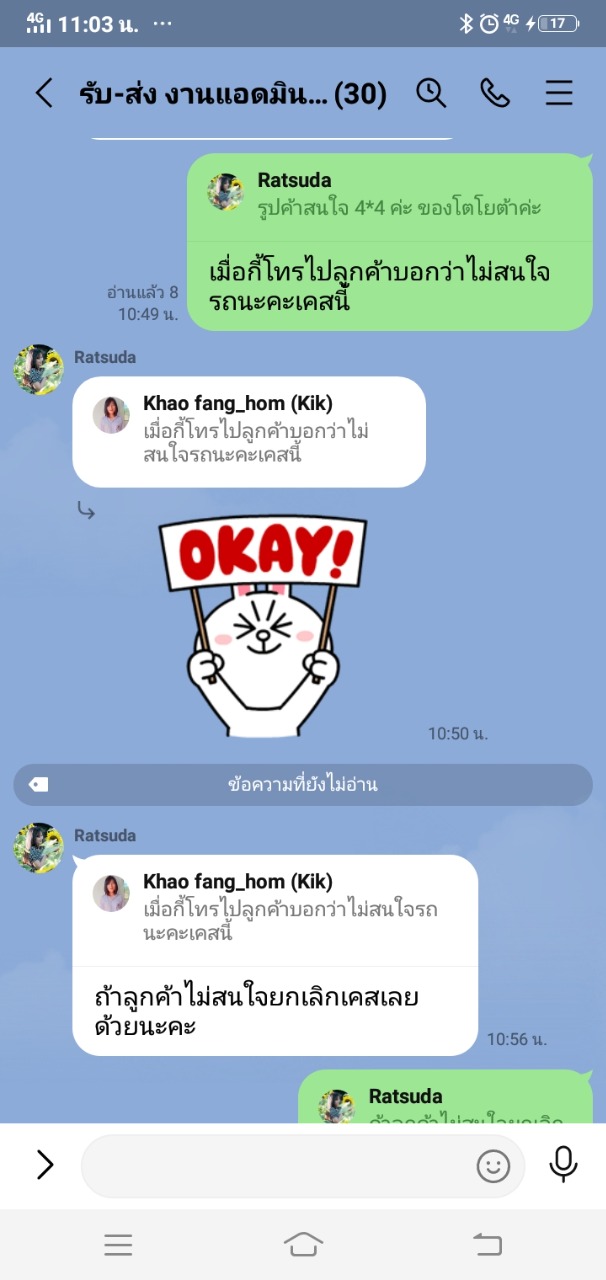Go back from the group chat
This screenshot has width=606, height=1280.
pyautogui.click(x=44, y=93)
